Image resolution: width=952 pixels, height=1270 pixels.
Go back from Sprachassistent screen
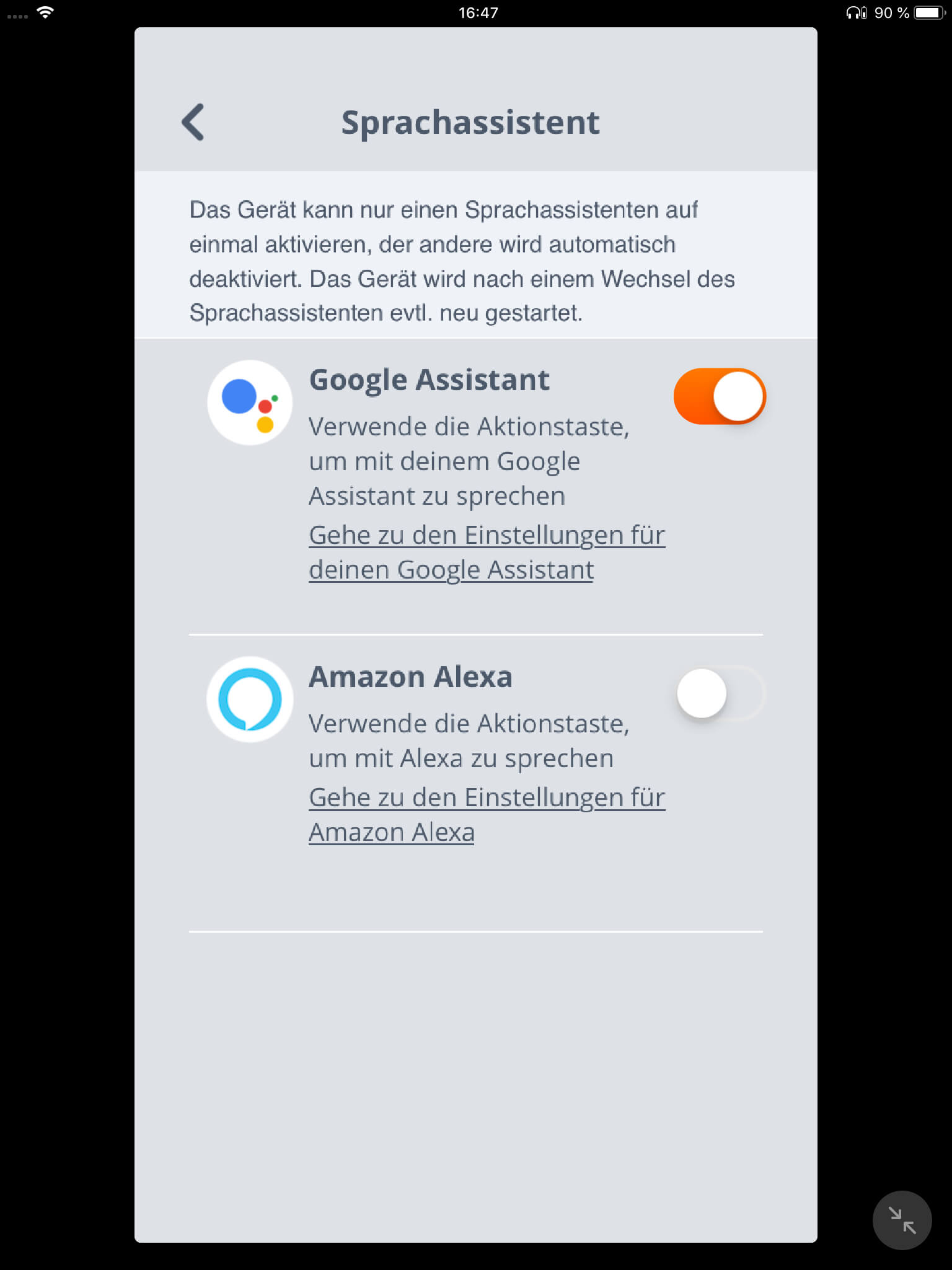click(x=193, y=122)
